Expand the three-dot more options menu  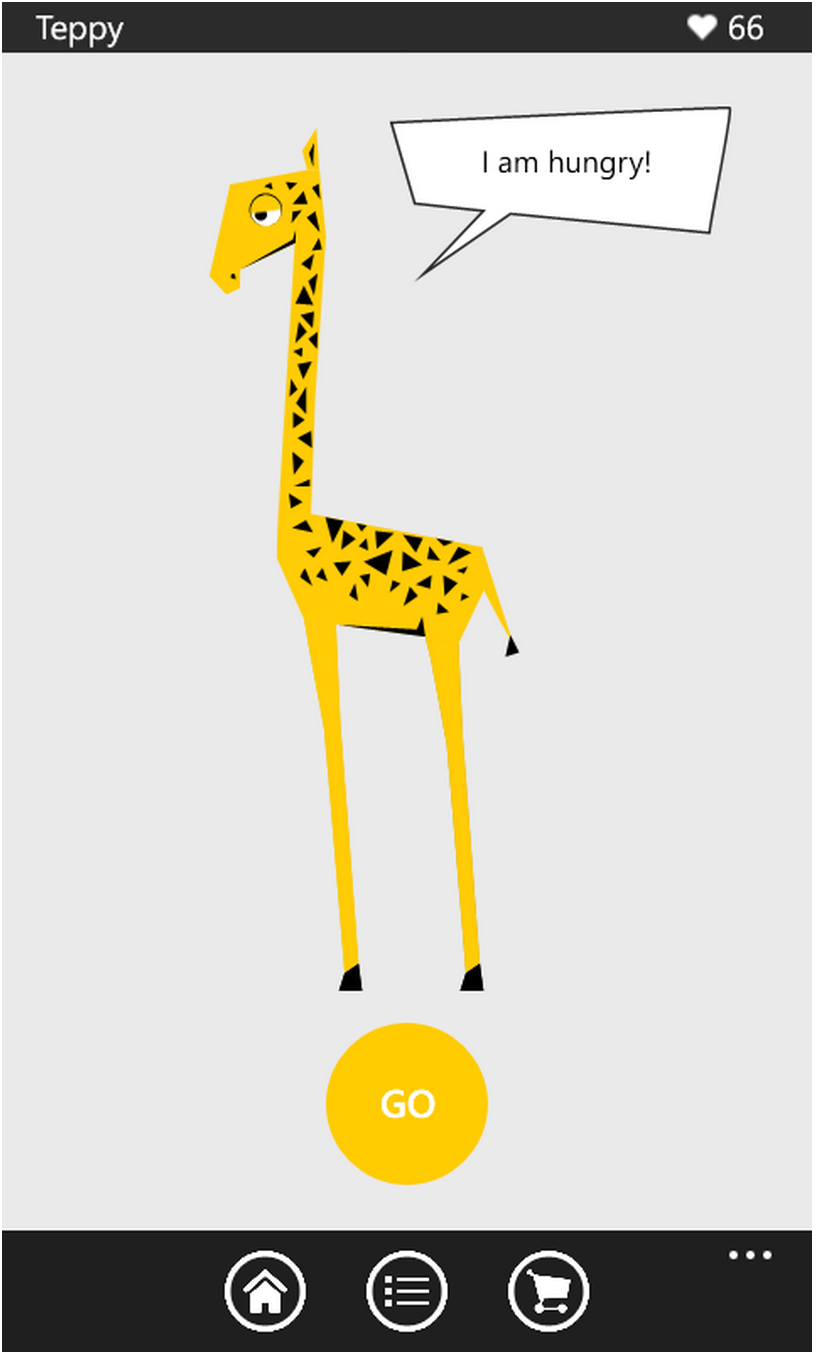click(x=750, y=1256)
